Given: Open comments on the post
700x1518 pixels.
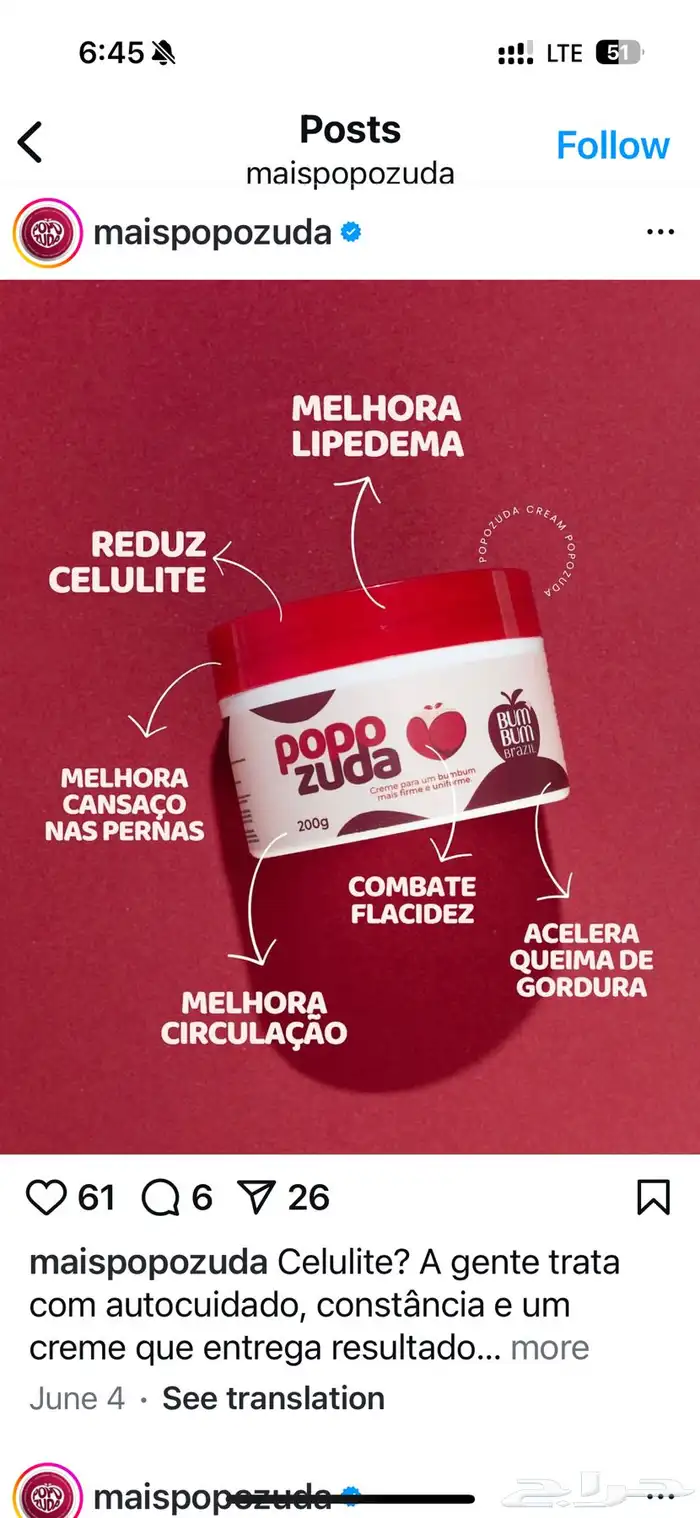Looking at the screenshot, I should pos(160,1197).
